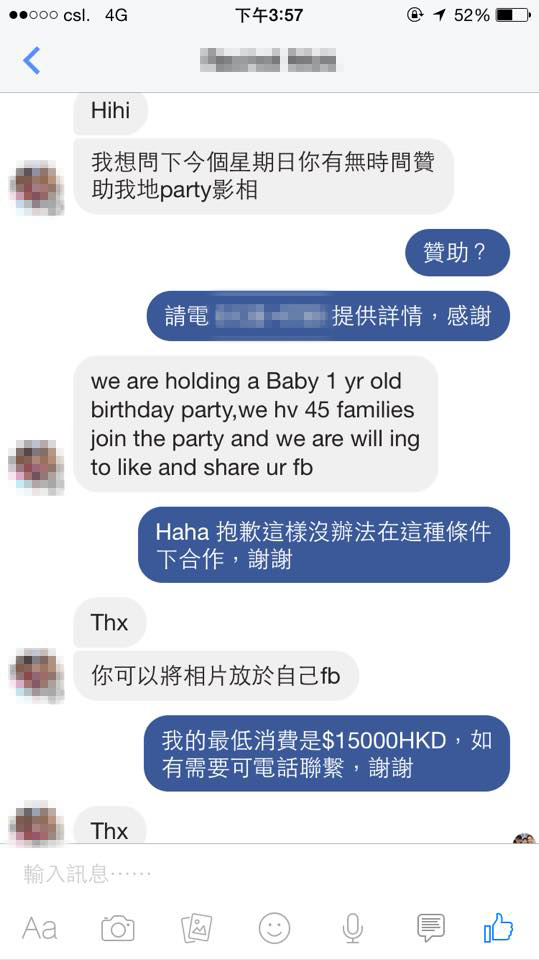Open the blurred contact name in header
Viewport: 539px width, 960px height.
[x=268, y=61]
